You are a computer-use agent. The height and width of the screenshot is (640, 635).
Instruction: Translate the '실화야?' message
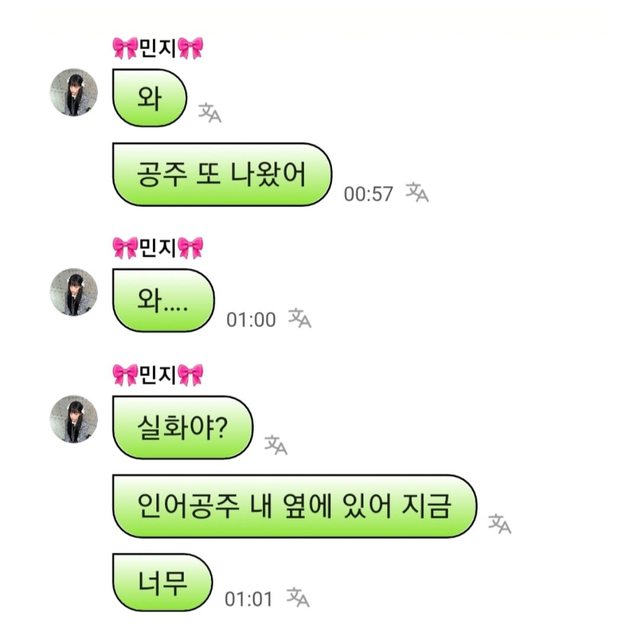click(x=276, y=443)
